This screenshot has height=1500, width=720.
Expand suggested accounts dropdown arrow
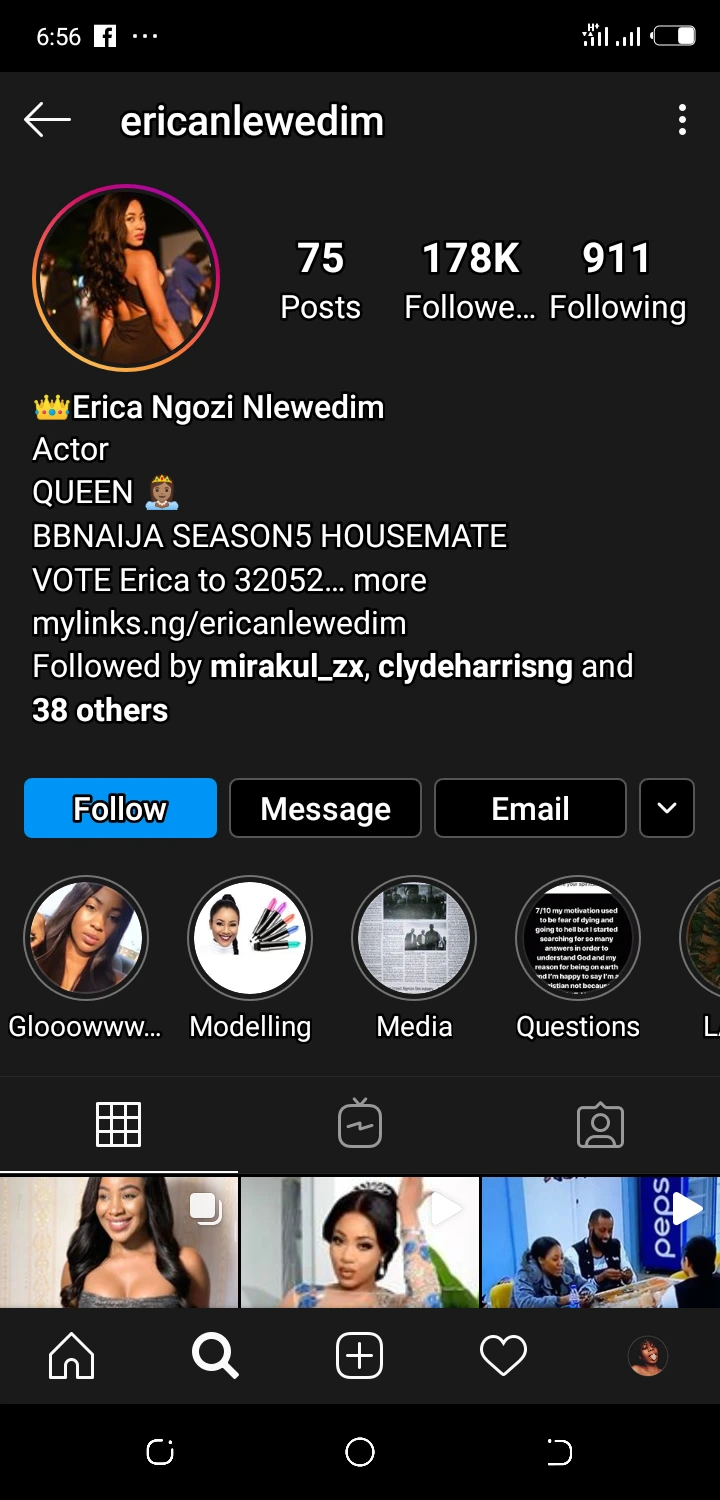667,808
